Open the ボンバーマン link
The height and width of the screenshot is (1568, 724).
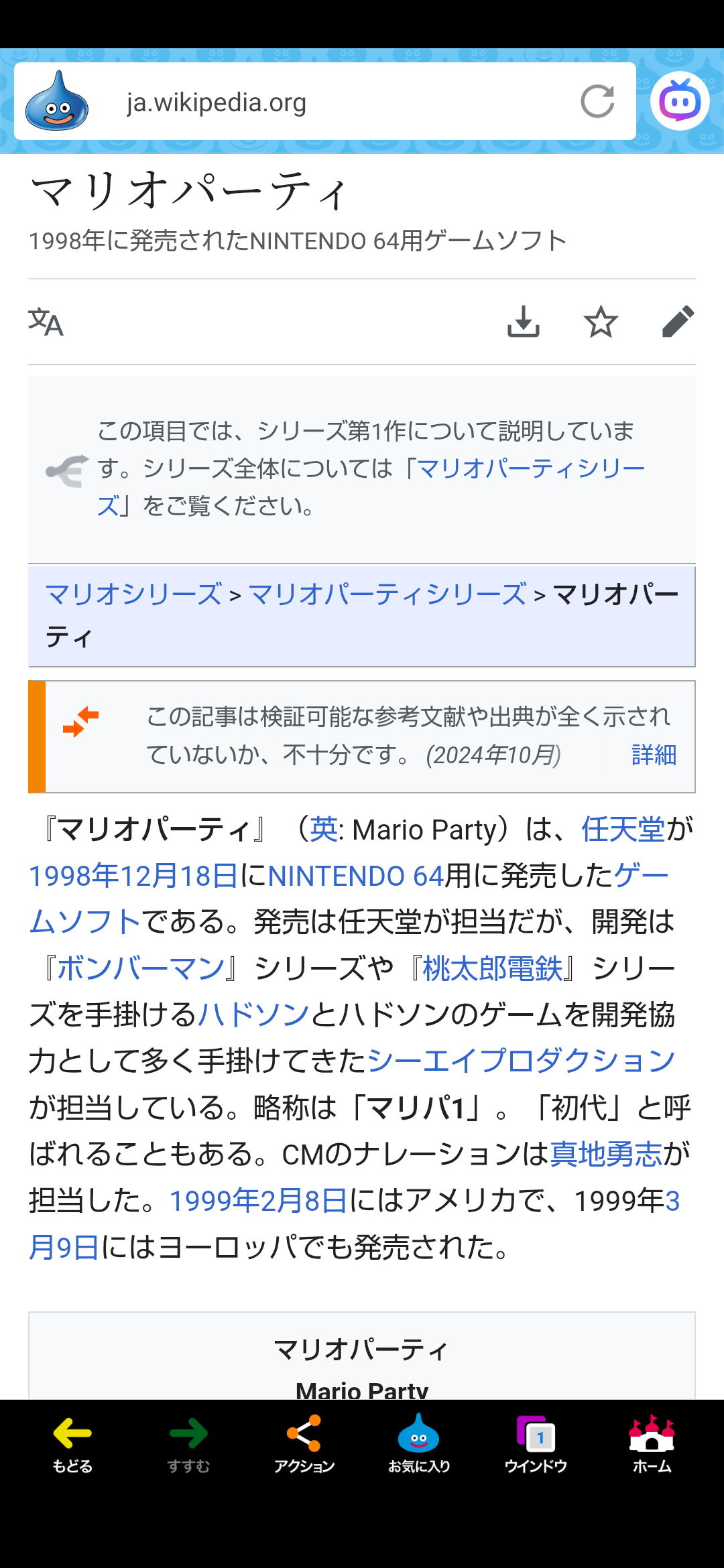point(141,968)
